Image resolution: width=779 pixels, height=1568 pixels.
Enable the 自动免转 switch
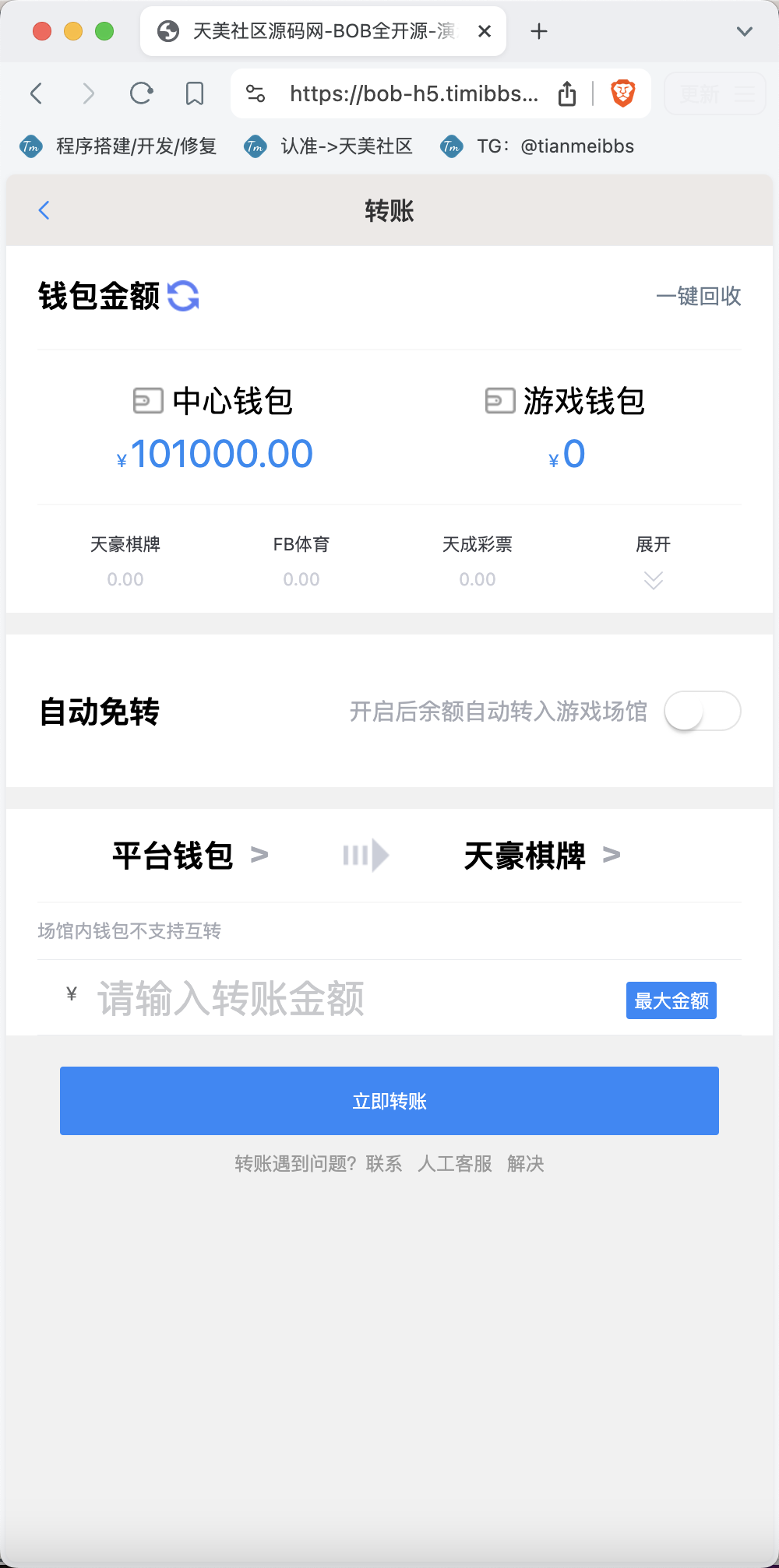pos(702,711)
